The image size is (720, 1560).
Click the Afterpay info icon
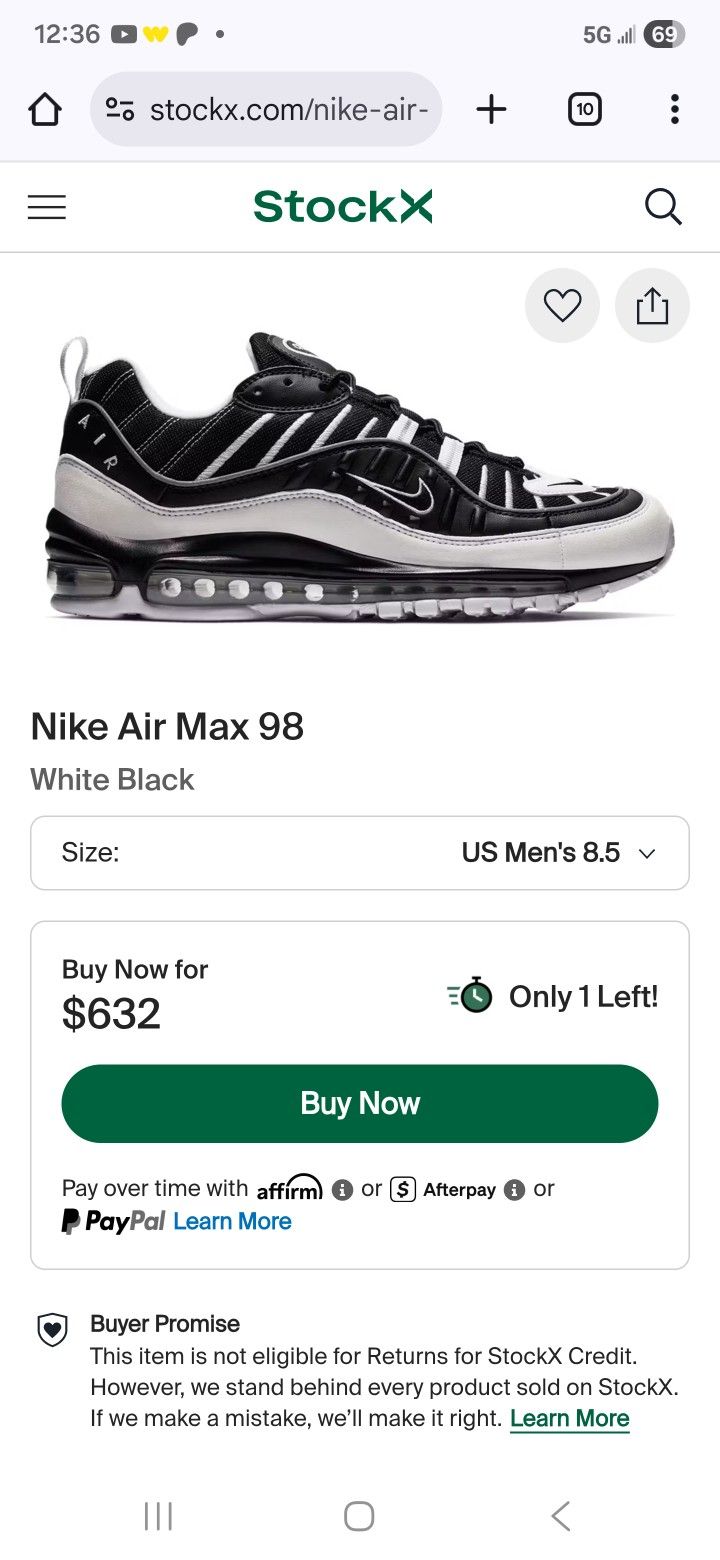pyautogui.click(x=515, y=1189)
